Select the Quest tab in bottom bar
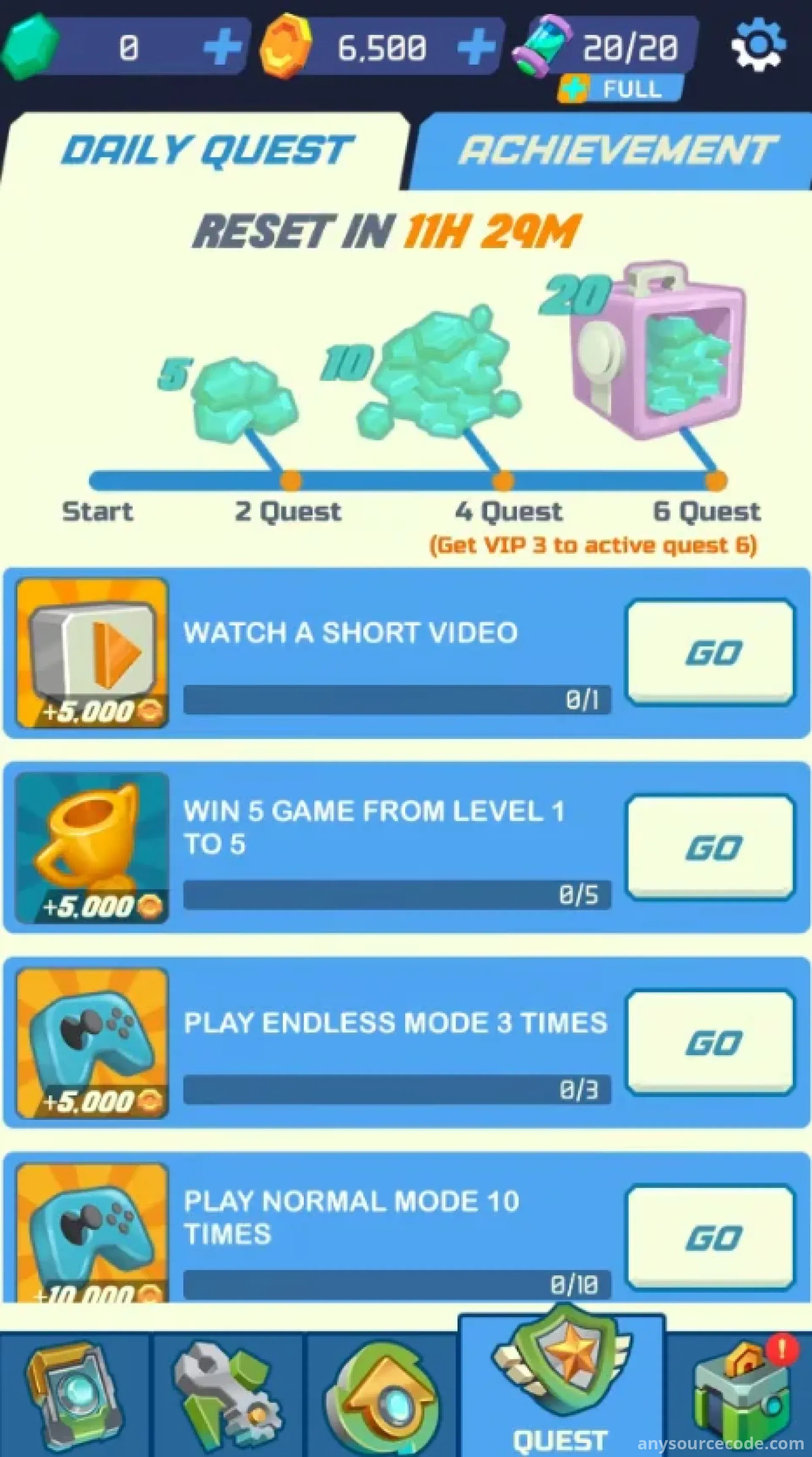This screenshot has height=1457, width=812. [562, 1386]
